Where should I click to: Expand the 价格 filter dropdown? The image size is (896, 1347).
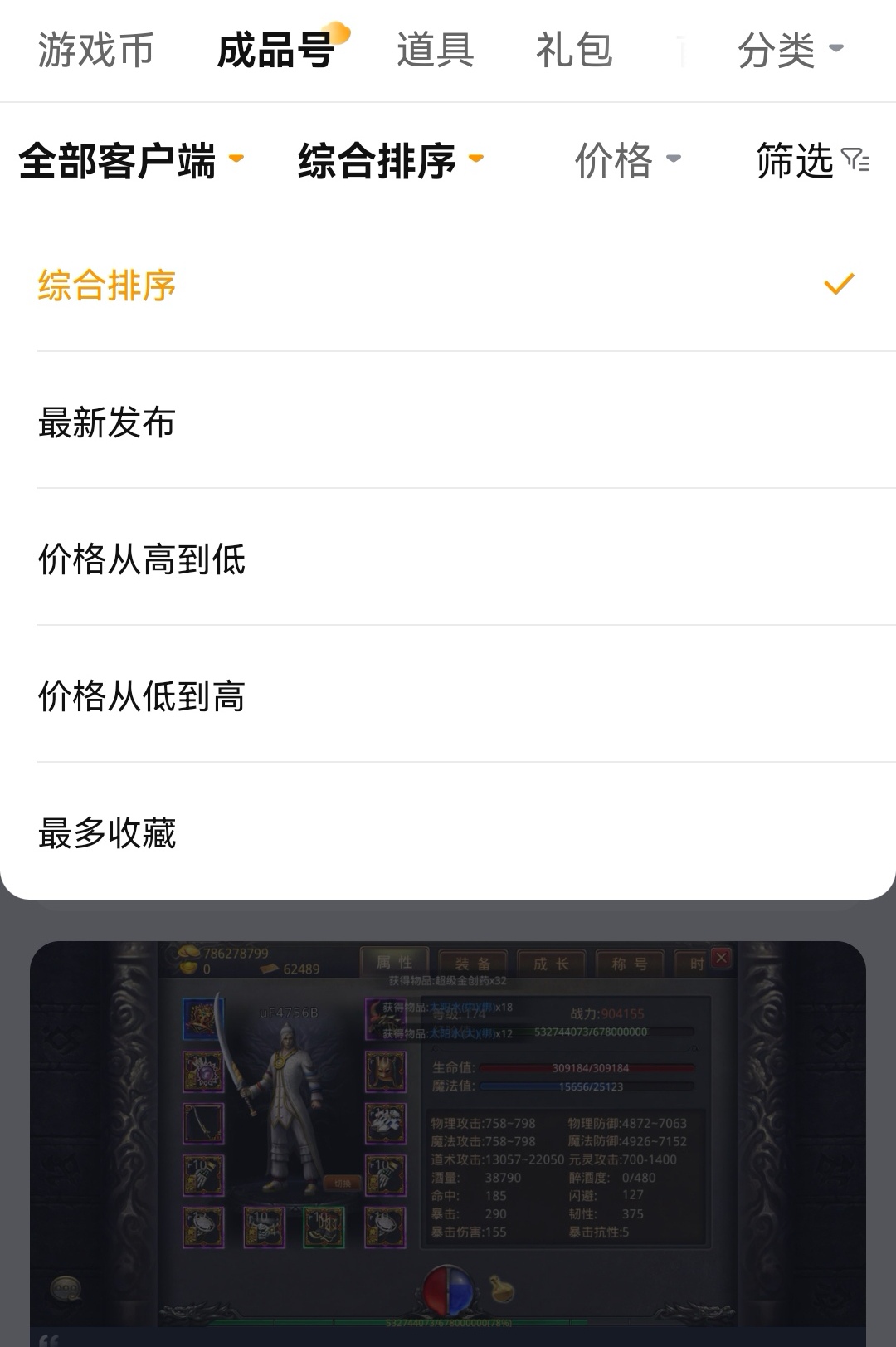click(x=626, y=160)
